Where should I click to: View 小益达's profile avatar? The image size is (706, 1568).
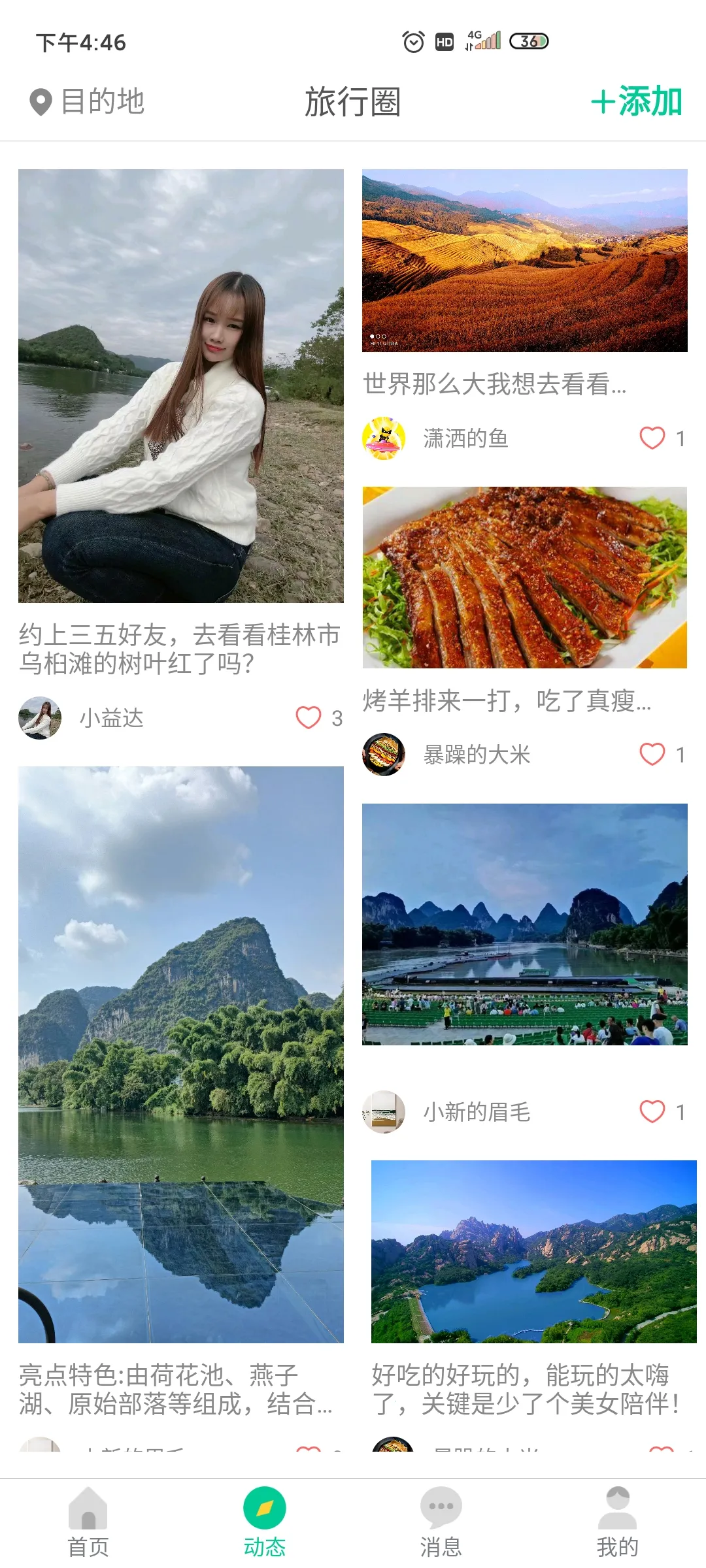pyautogui.click(x=40, y=717)
